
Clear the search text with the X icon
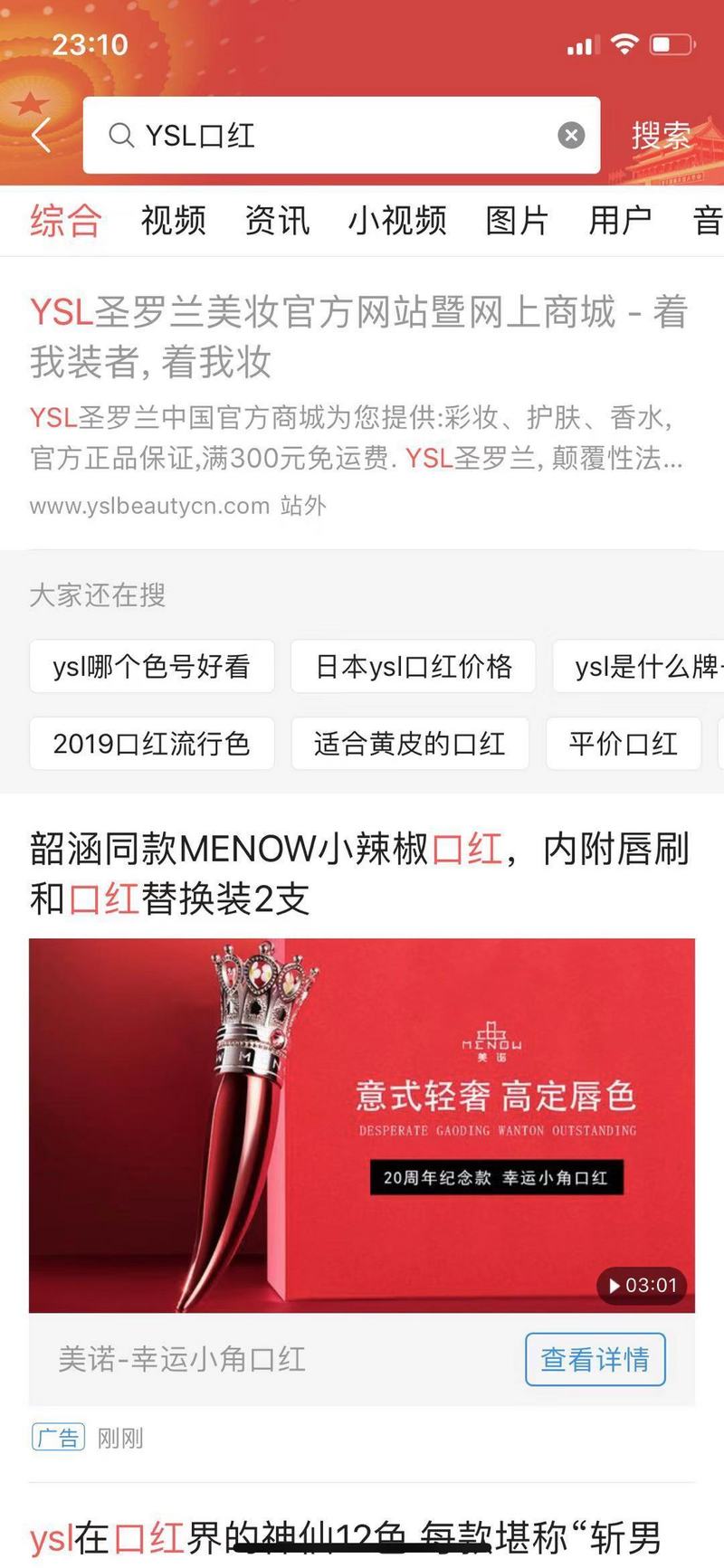coord(570,136)
